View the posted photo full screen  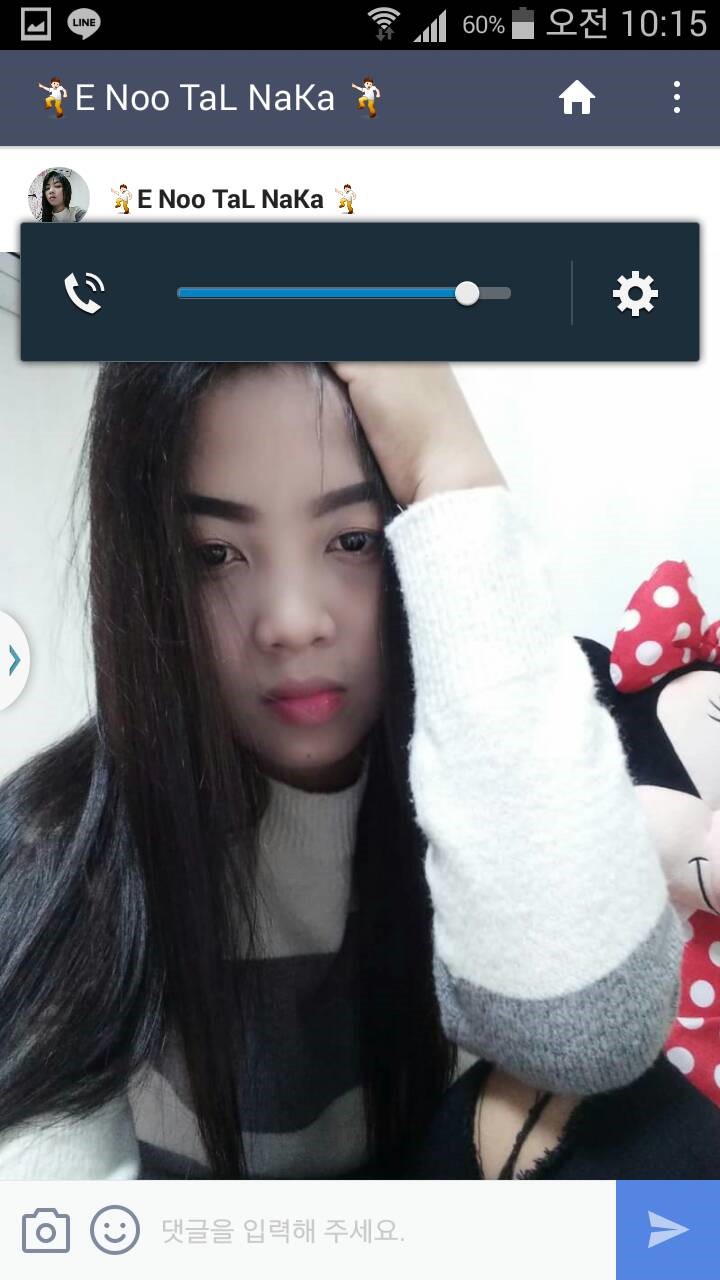[360, 770]
